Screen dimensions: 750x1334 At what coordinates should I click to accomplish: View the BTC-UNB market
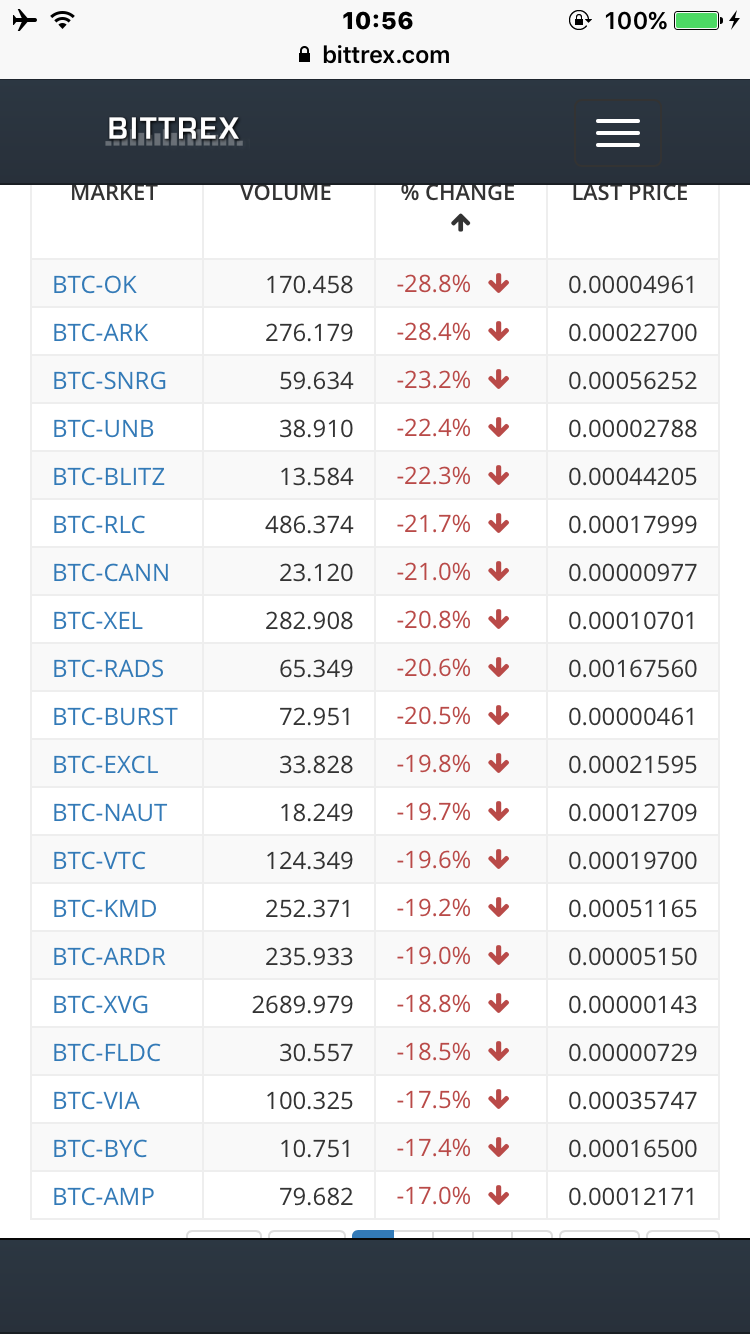(104, 429)
